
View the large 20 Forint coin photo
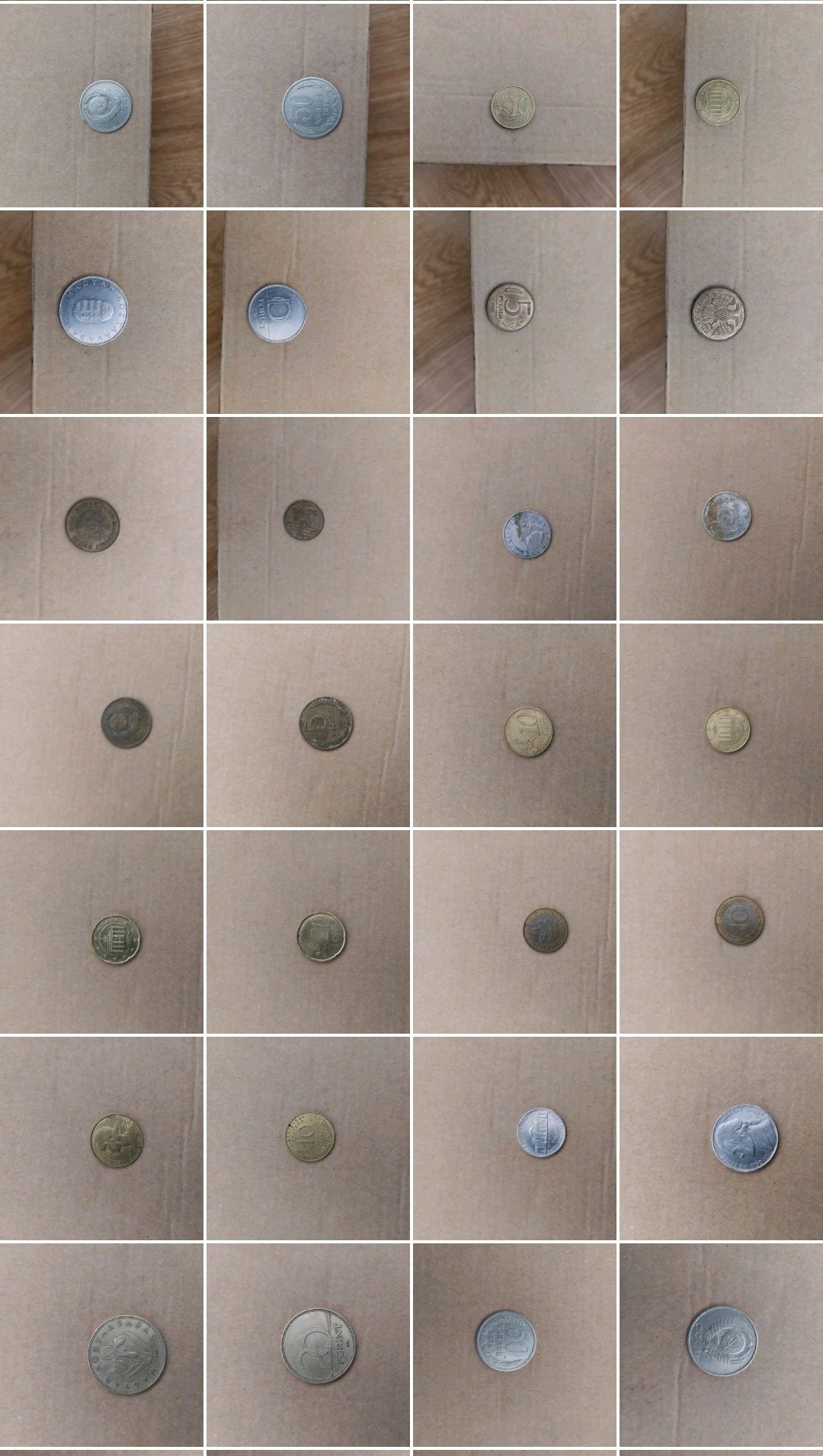318,1345
